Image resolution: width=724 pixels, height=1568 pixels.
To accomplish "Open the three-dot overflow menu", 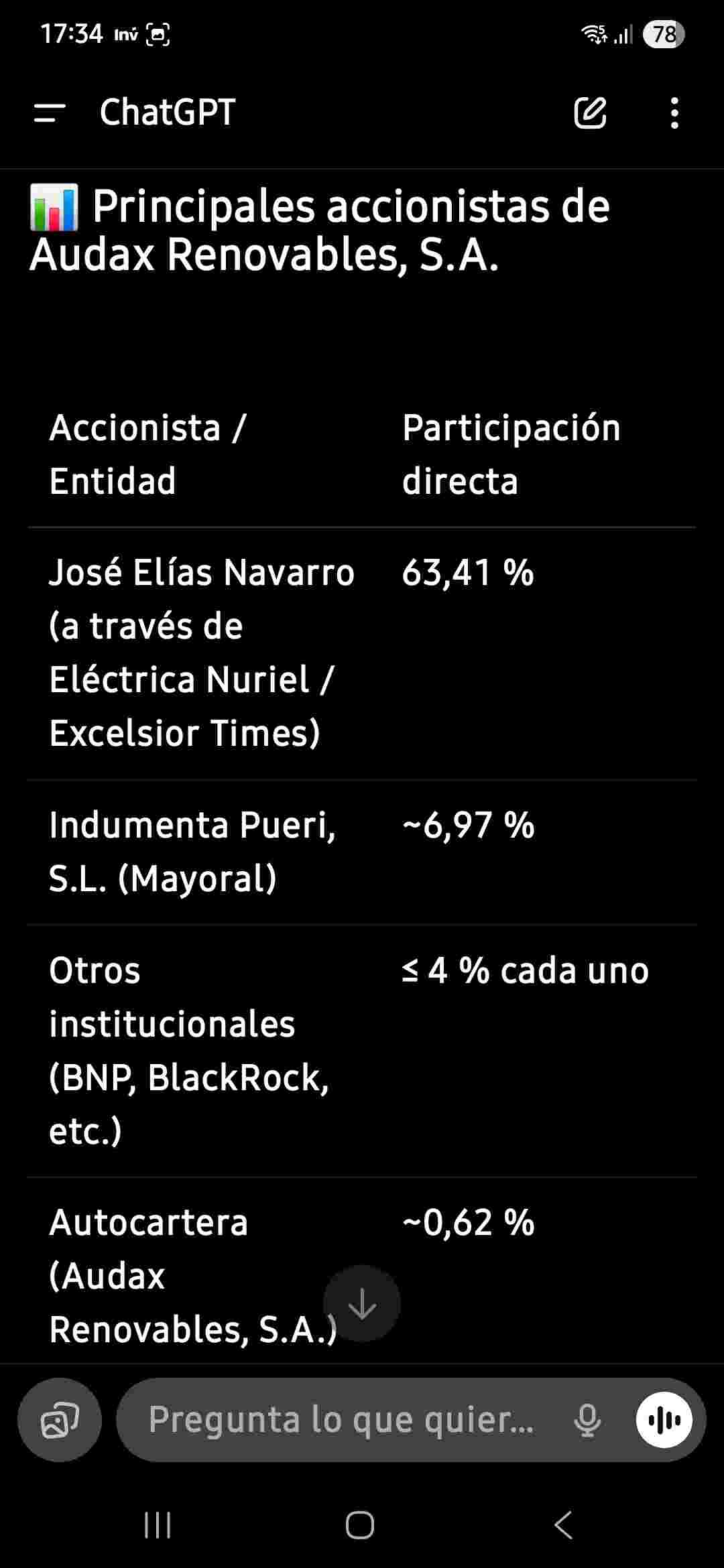I will coord(674,113).
